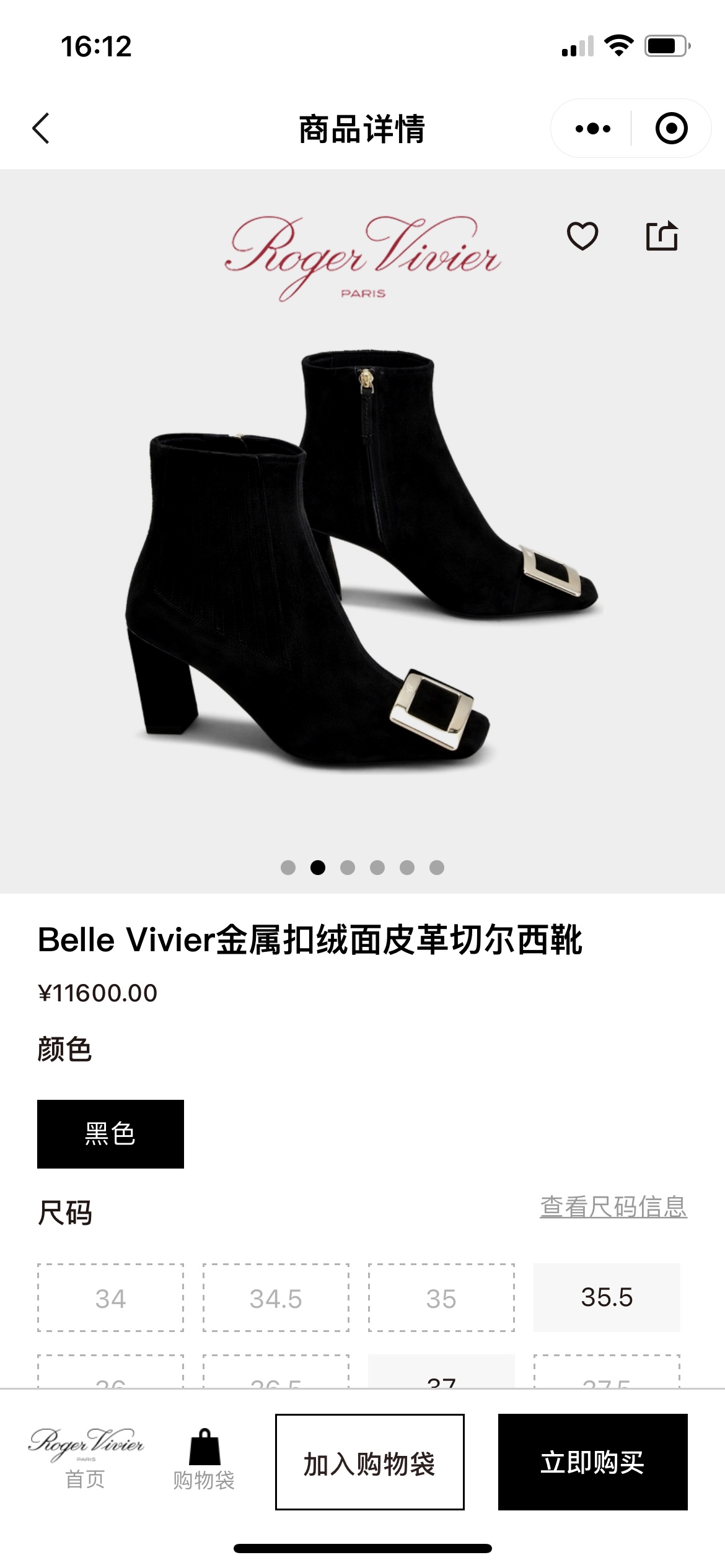Choose size 35.5

point(606,1297)
